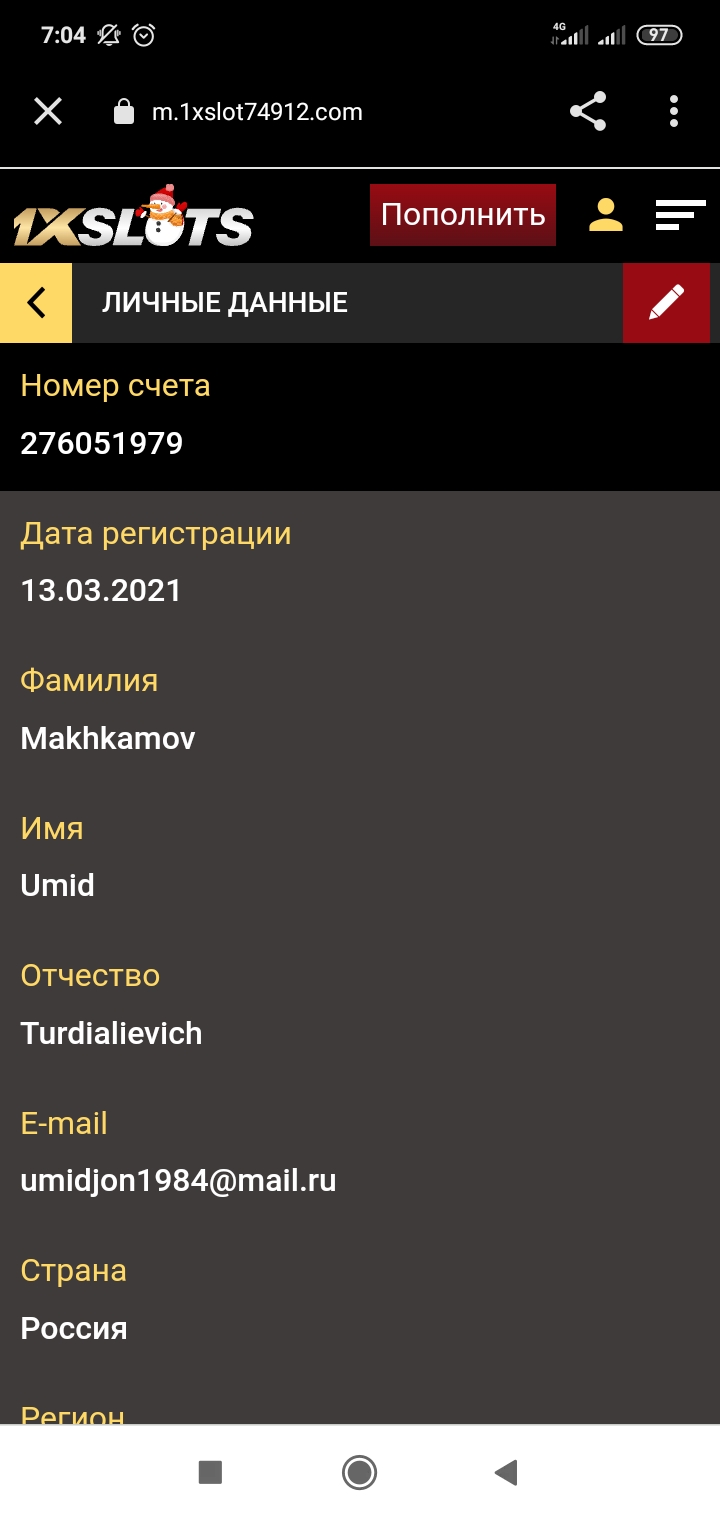Open the 1XSLOTS home logo
The height and width of the screenshot is (1520, 720).
[133, 220]
